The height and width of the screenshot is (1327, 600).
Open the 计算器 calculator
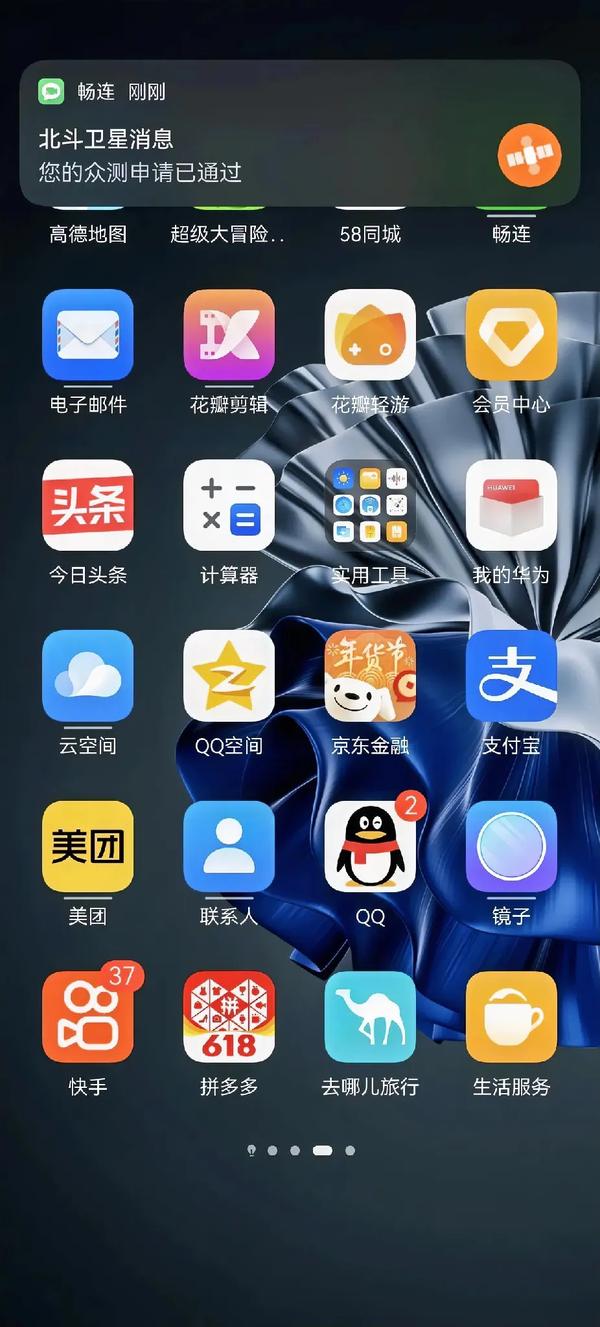(x=229, y=505)
